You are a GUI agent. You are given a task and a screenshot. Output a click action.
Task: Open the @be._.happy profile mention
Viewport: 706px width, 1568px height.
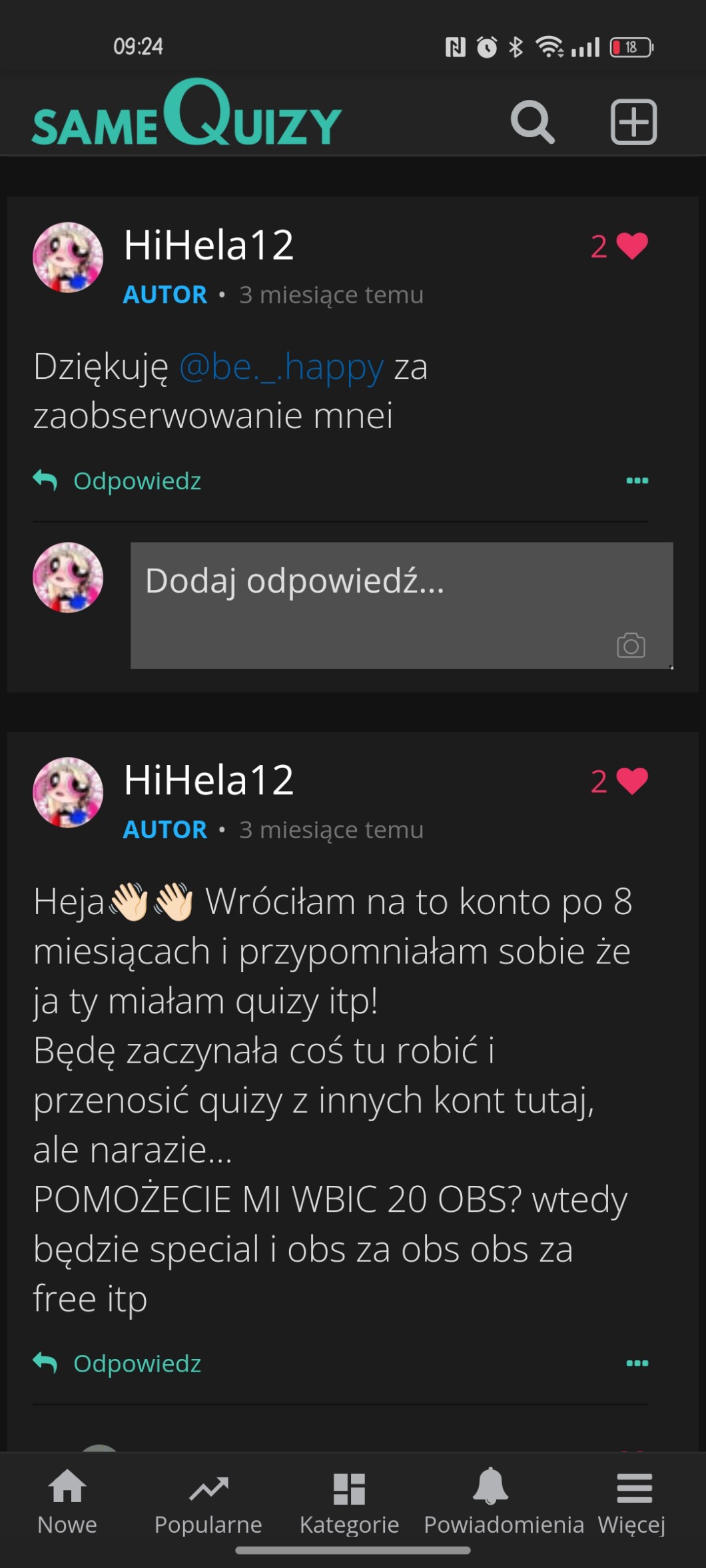tap(281, 367)
